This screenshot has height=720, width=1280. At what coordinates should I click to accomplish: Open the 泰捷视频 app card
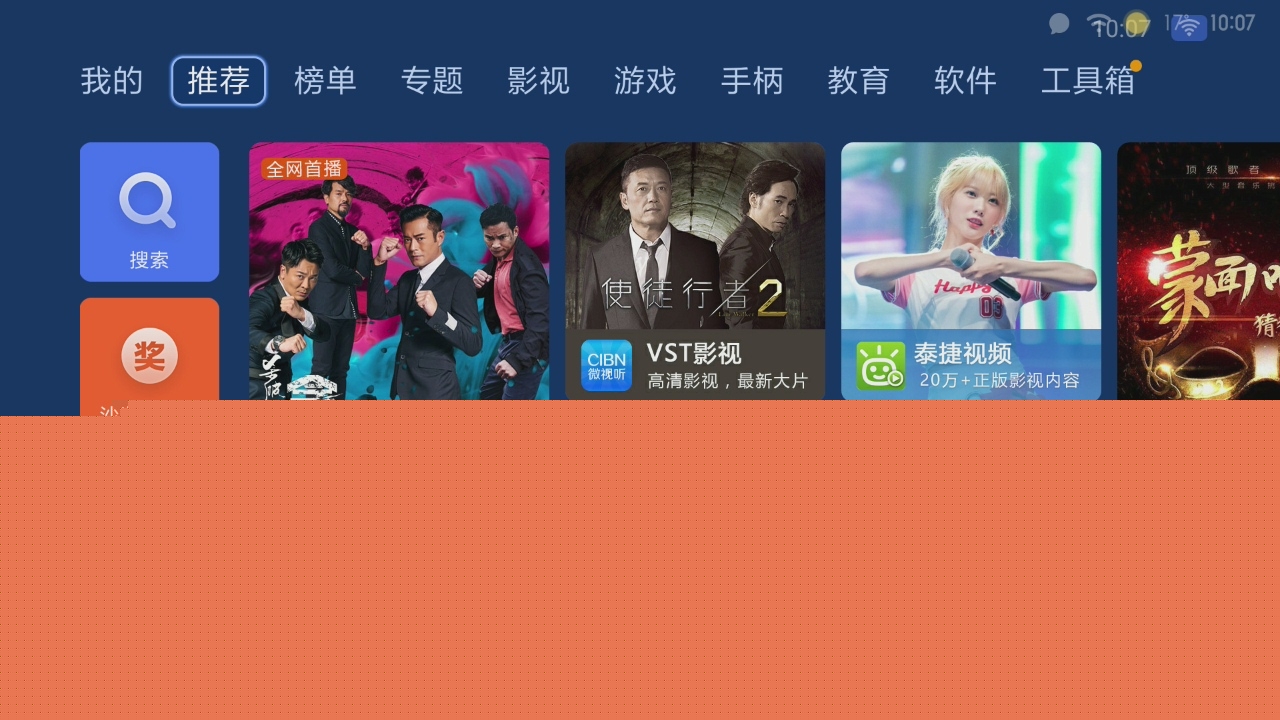[971, 271]
